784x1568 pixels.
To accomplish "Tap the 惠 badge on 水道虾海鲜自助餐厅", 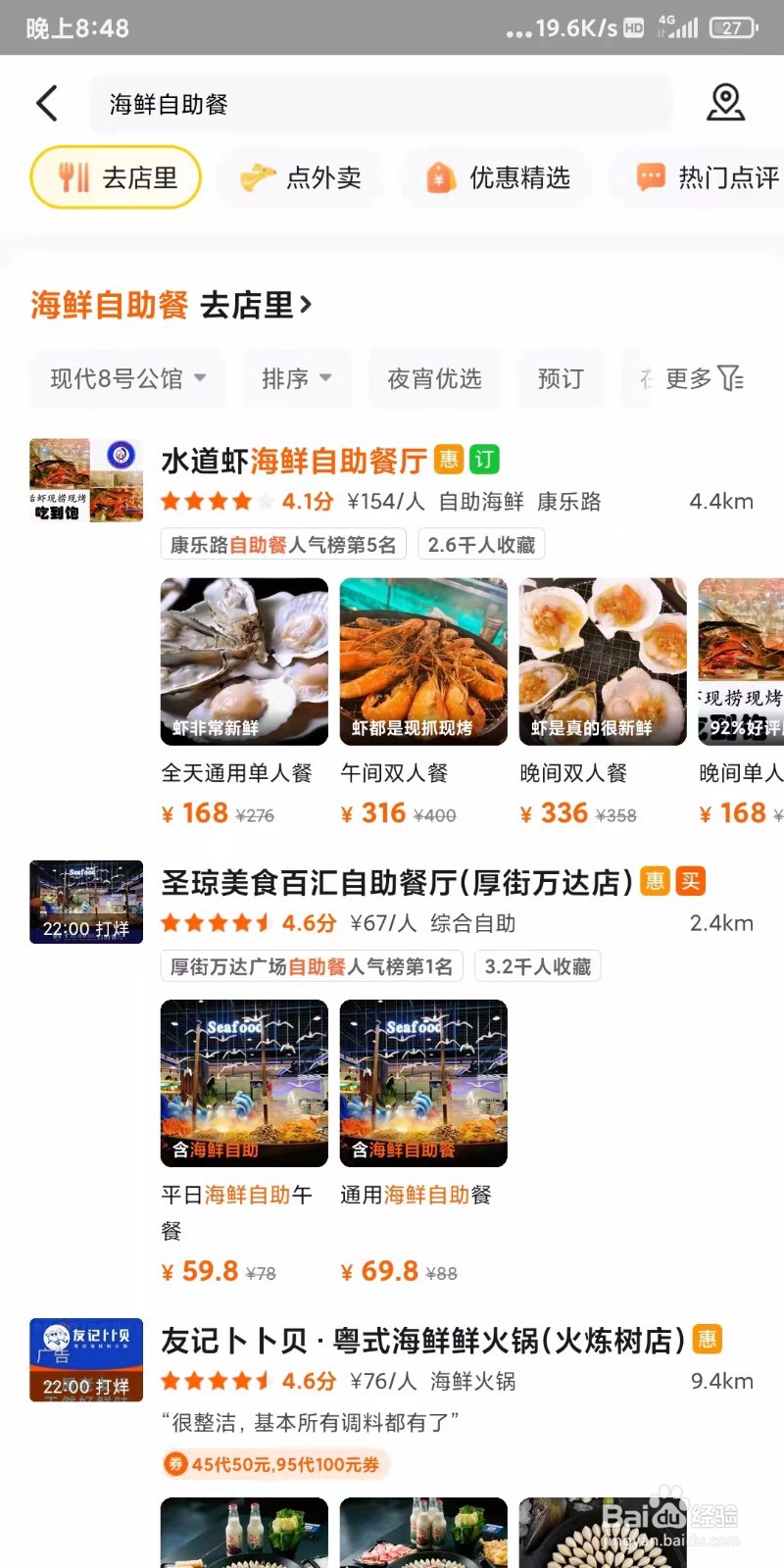I will click(450, 459).
